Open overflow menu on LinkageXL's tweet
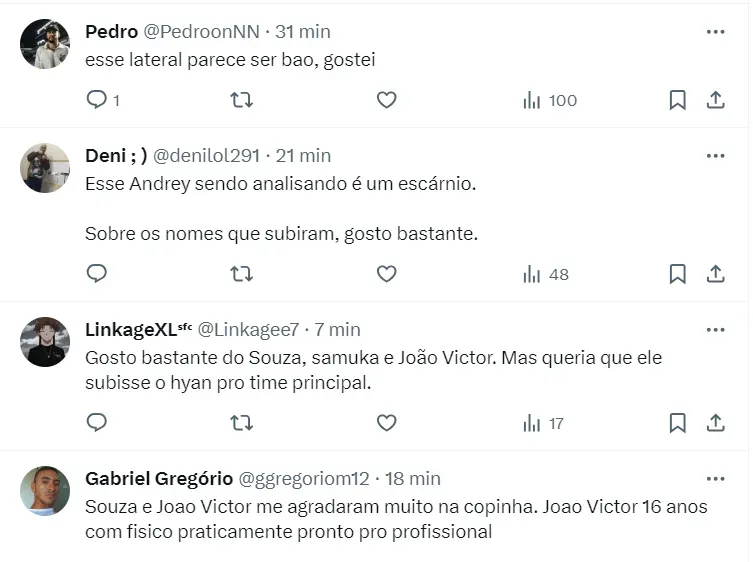This screenshot has width=753, height=562. 715,329
